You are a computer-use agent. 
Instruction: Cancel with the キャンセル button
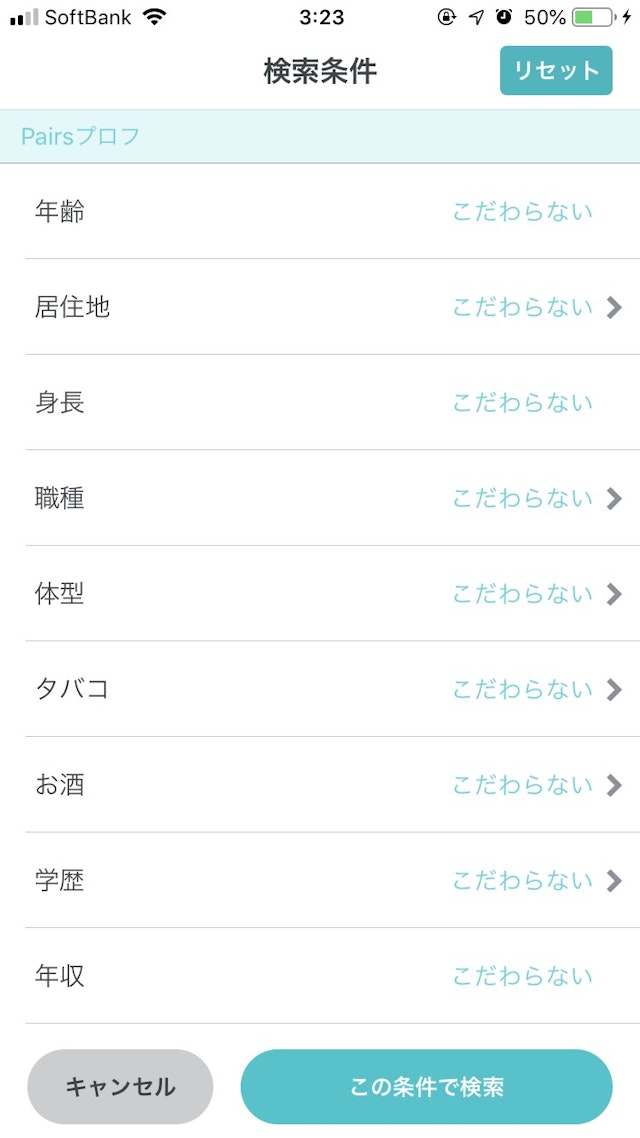click(120, 1087)
